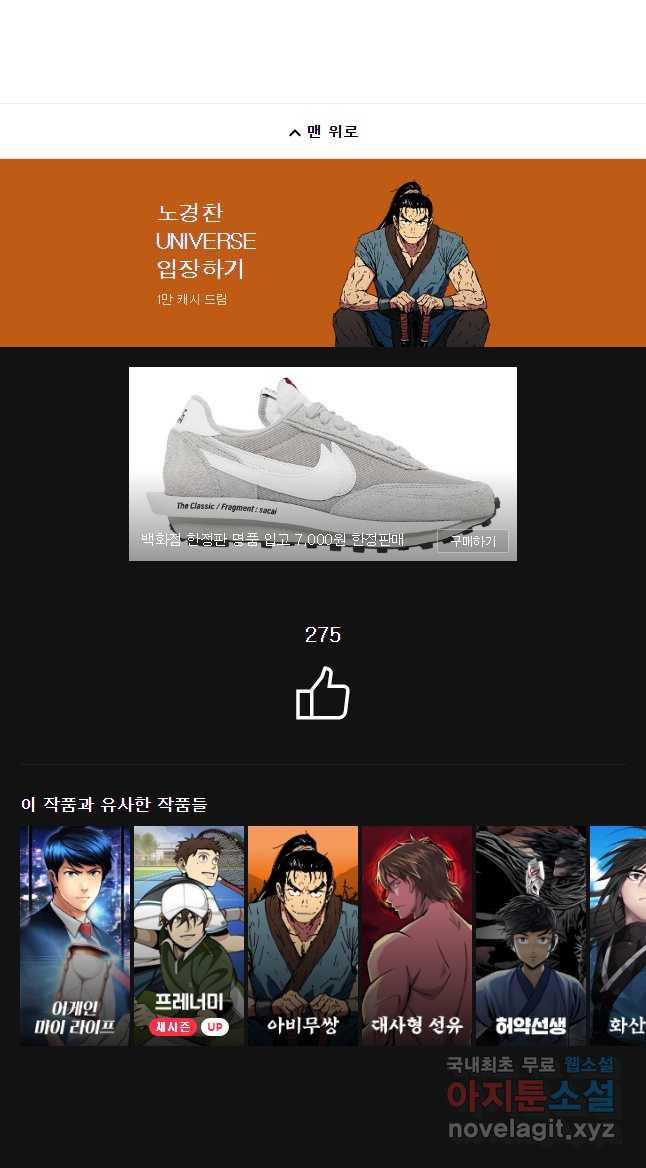Open the webtoon 화산

(619, 936)
